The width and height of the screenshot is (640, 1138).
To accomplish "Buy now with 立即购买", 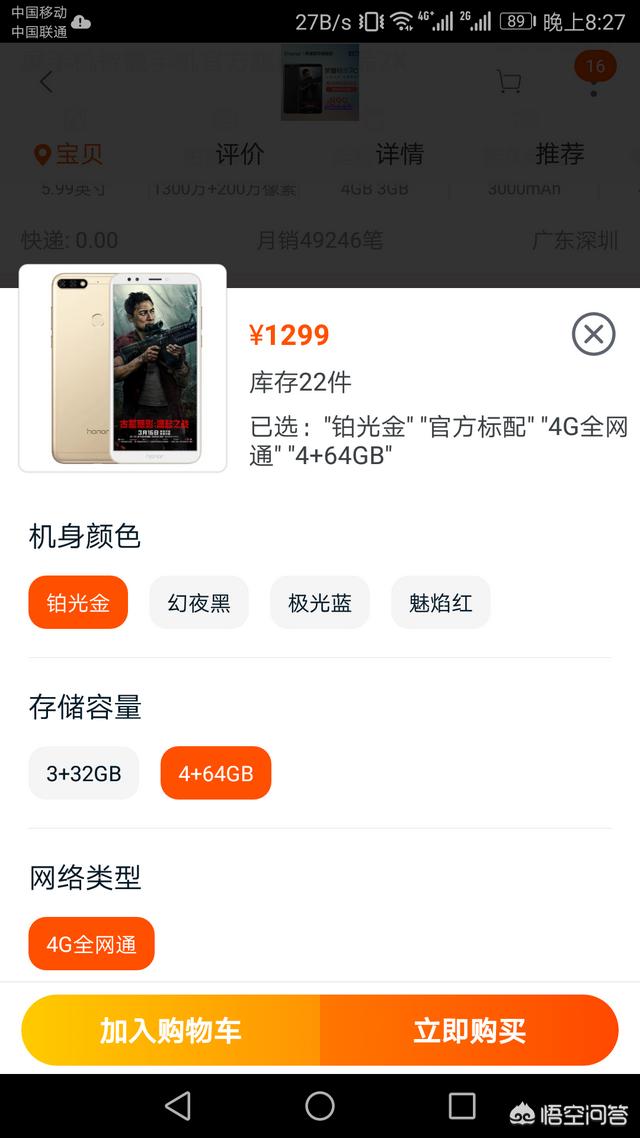I will 469,1030.
